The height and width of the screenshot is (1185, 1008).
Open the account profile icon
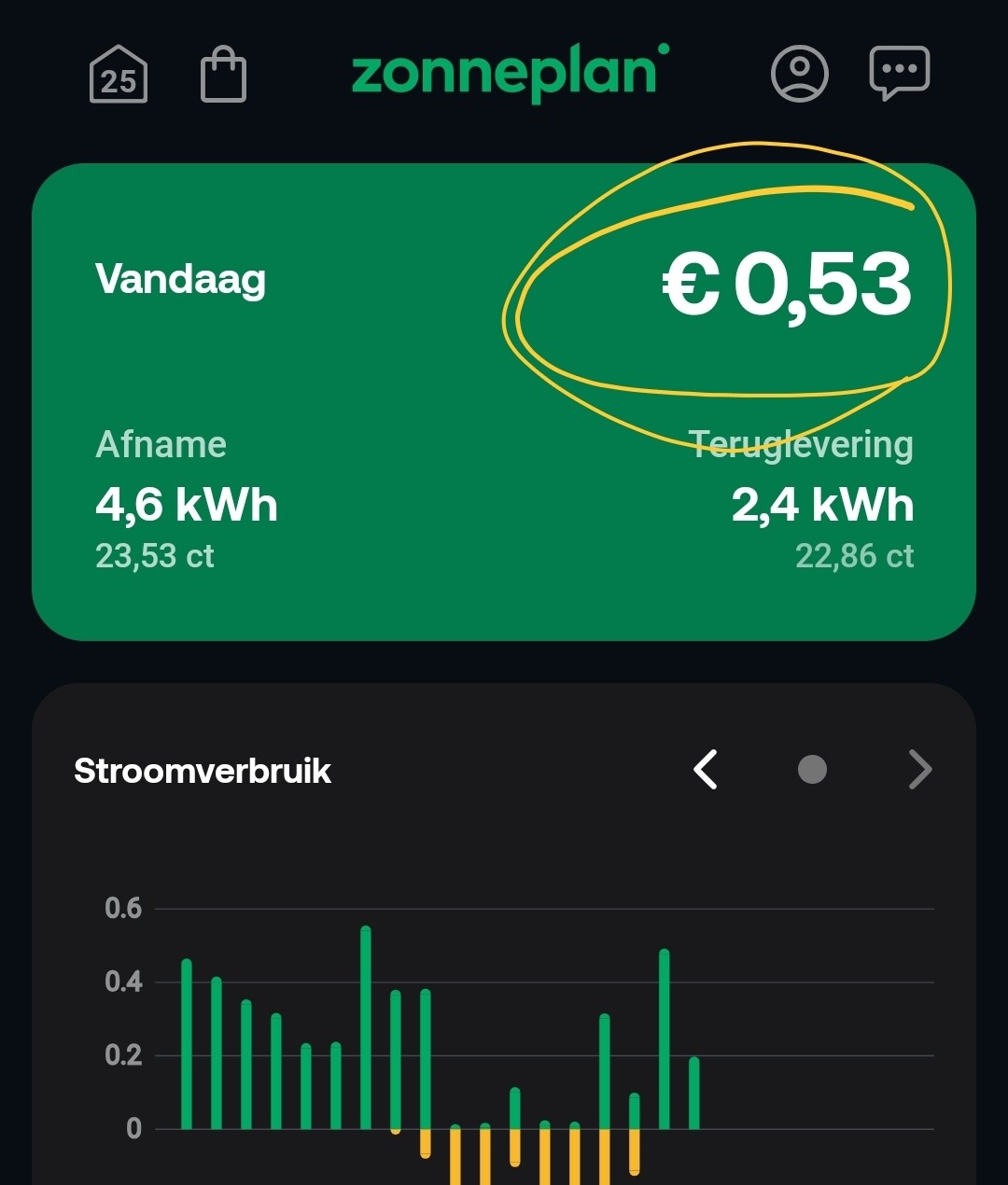click(x=800, y=73)
